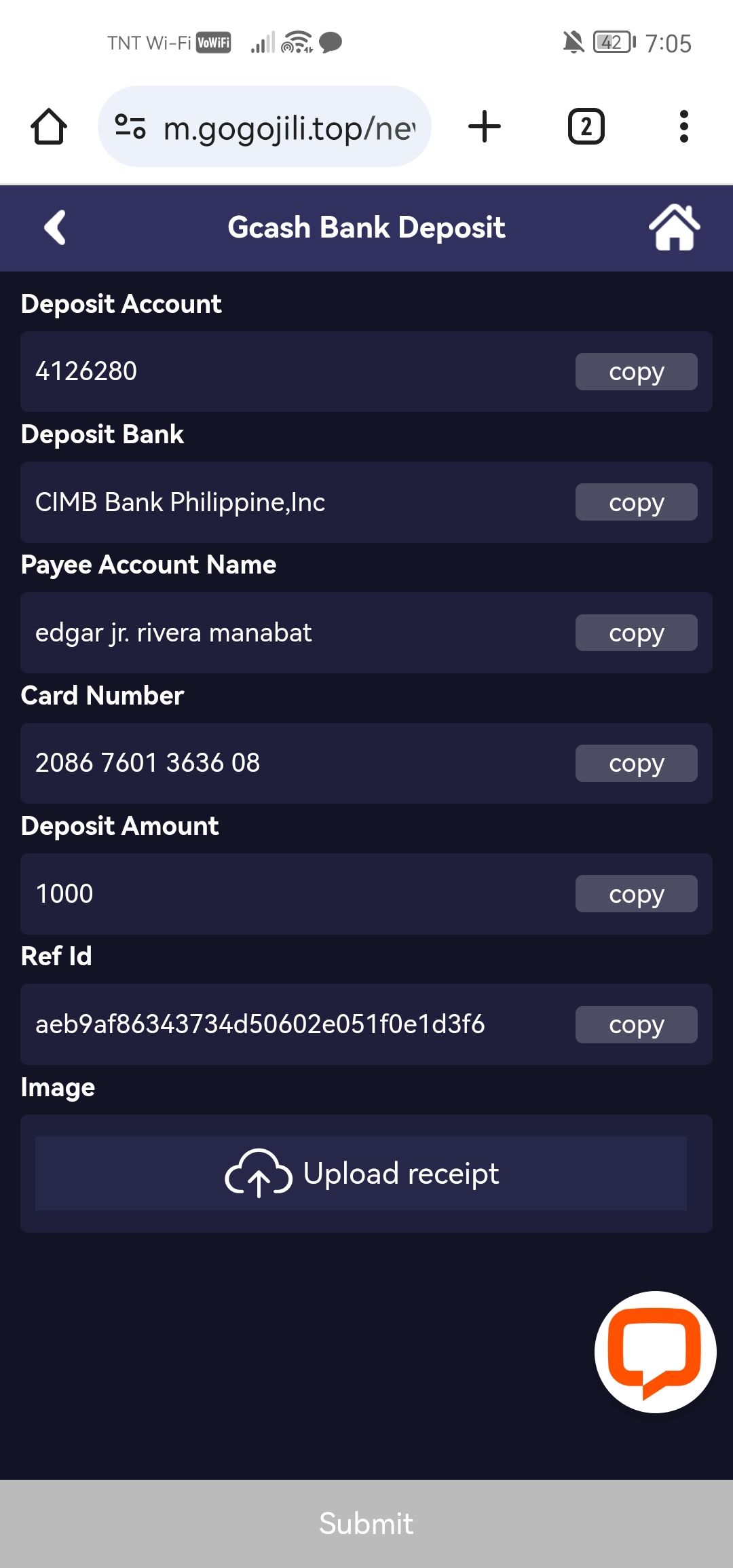This screenshot has height=1568, width=733.
Task: Open a new browser tab
Action: point(485,126)
